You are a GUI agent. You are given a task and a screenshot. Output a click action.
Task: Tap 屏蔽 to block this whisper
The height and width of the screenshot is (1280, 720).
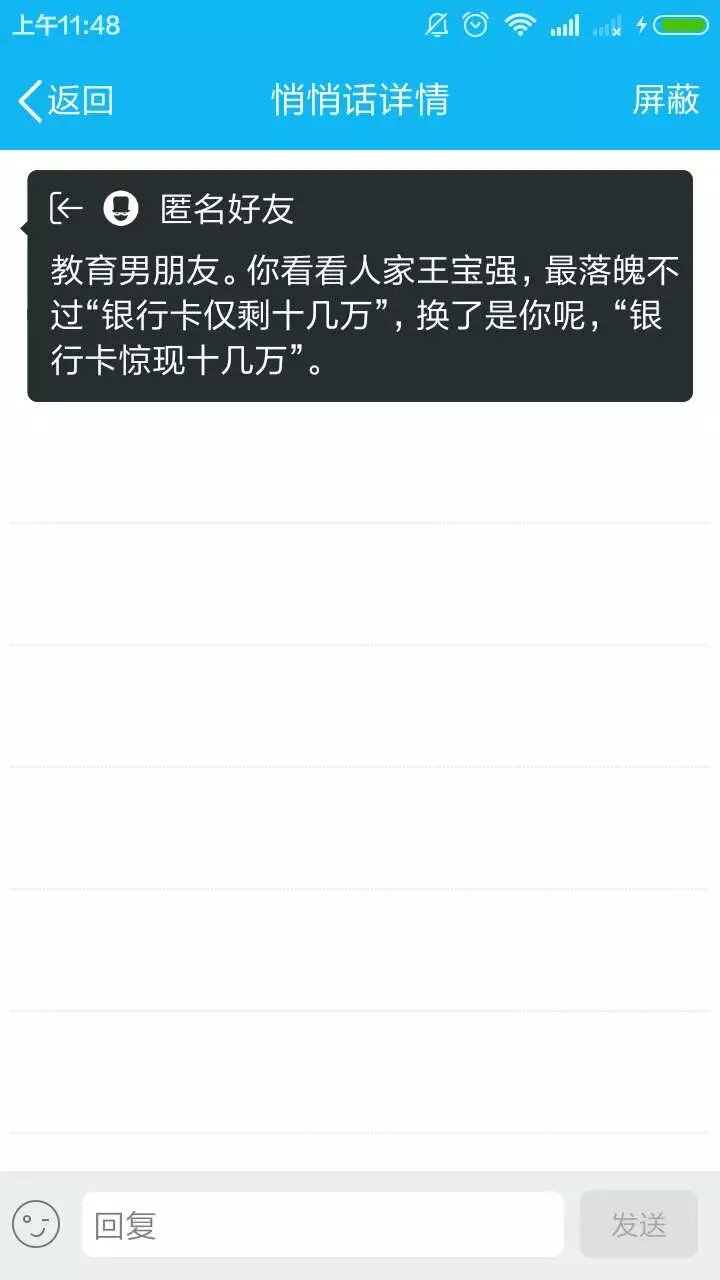point(665,100)
